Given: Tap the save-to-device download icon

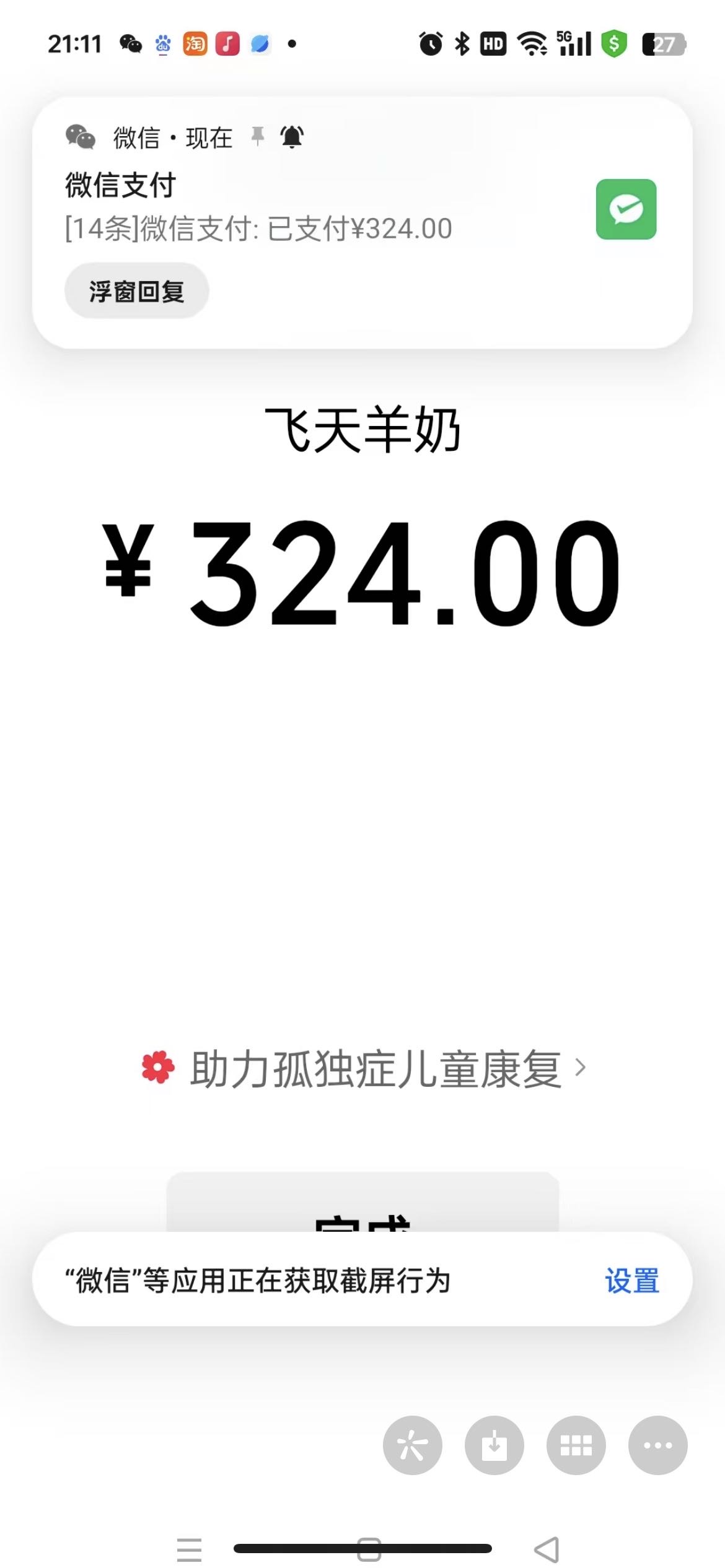Looking at the screenshot, I should point(494,1445).
